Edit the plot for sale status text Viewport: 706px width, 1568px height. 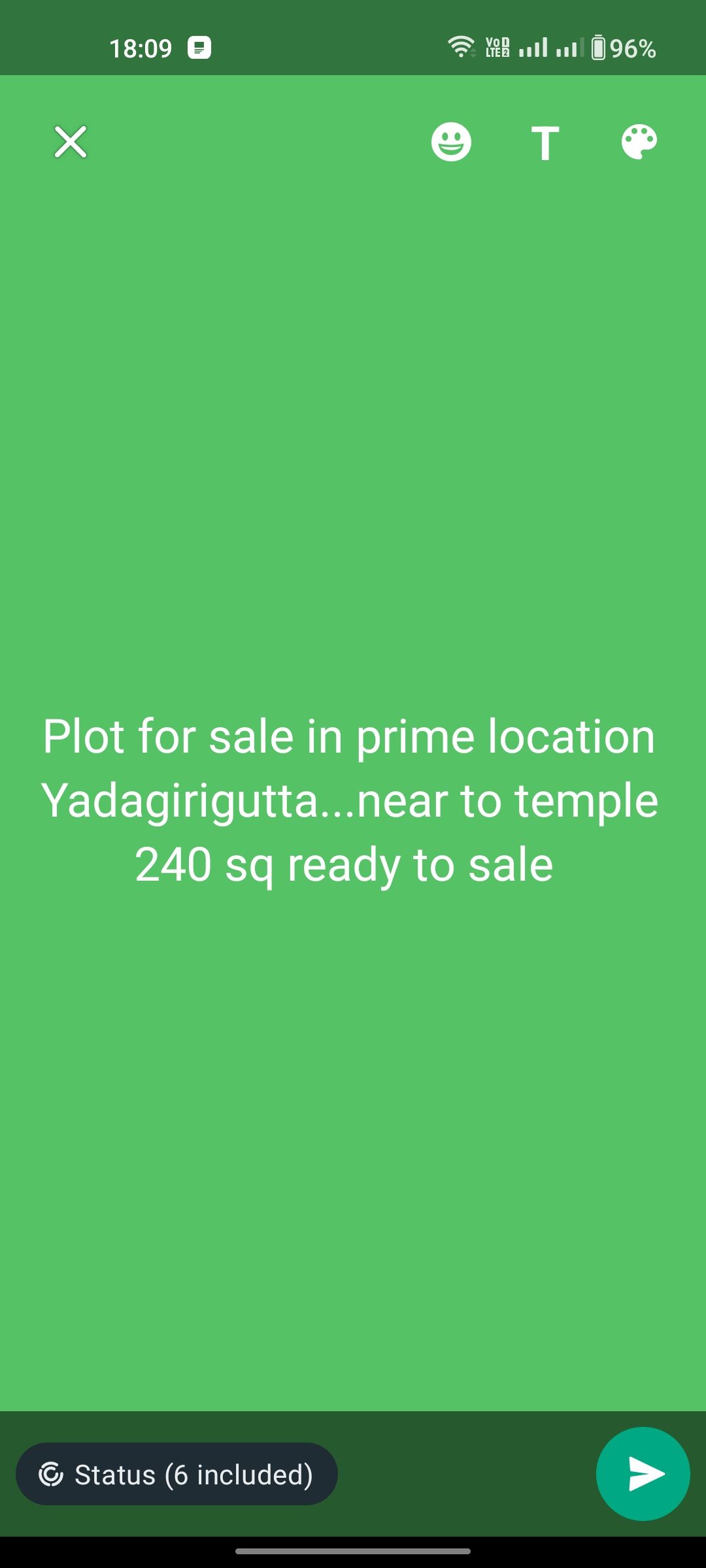349,800
